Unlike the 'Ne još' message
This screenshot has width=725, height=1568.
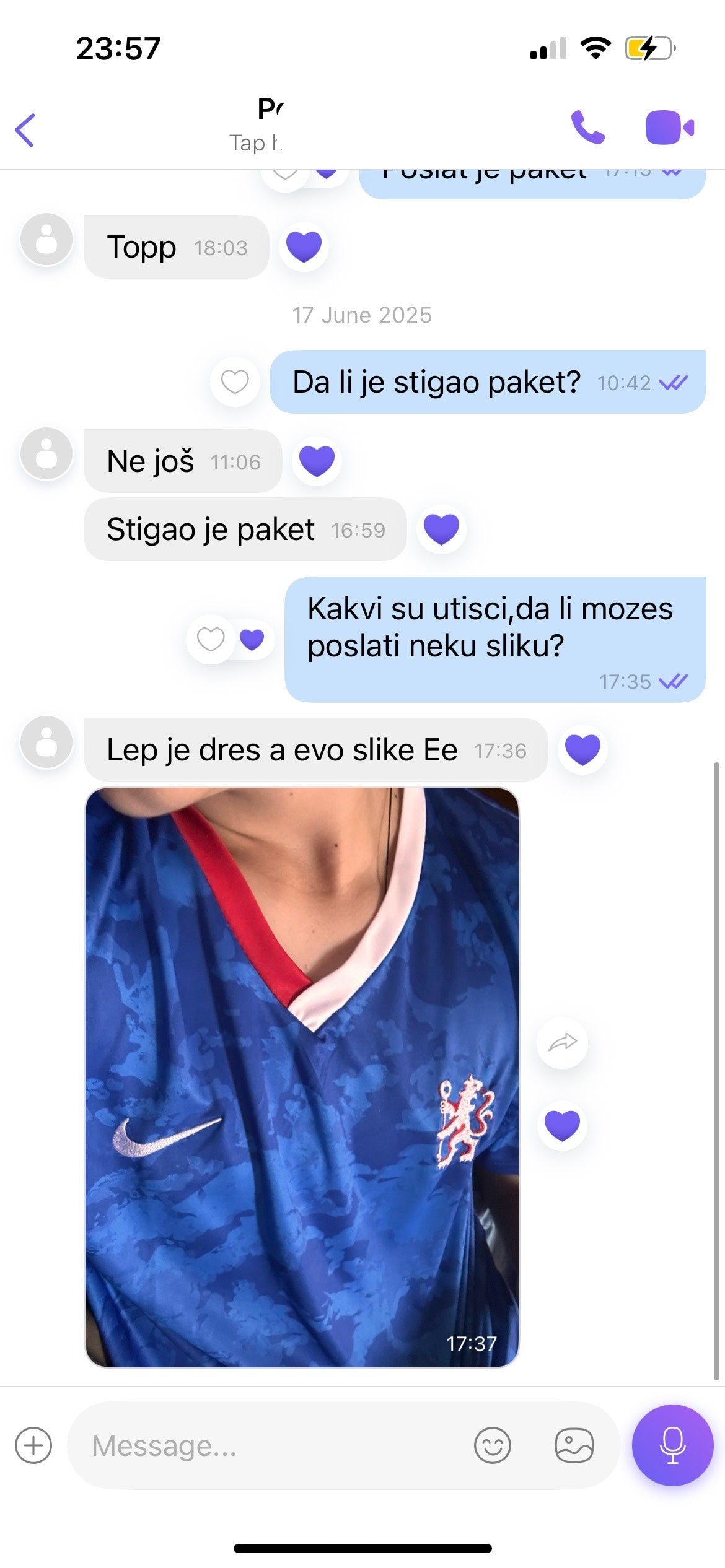click(317, 461)
